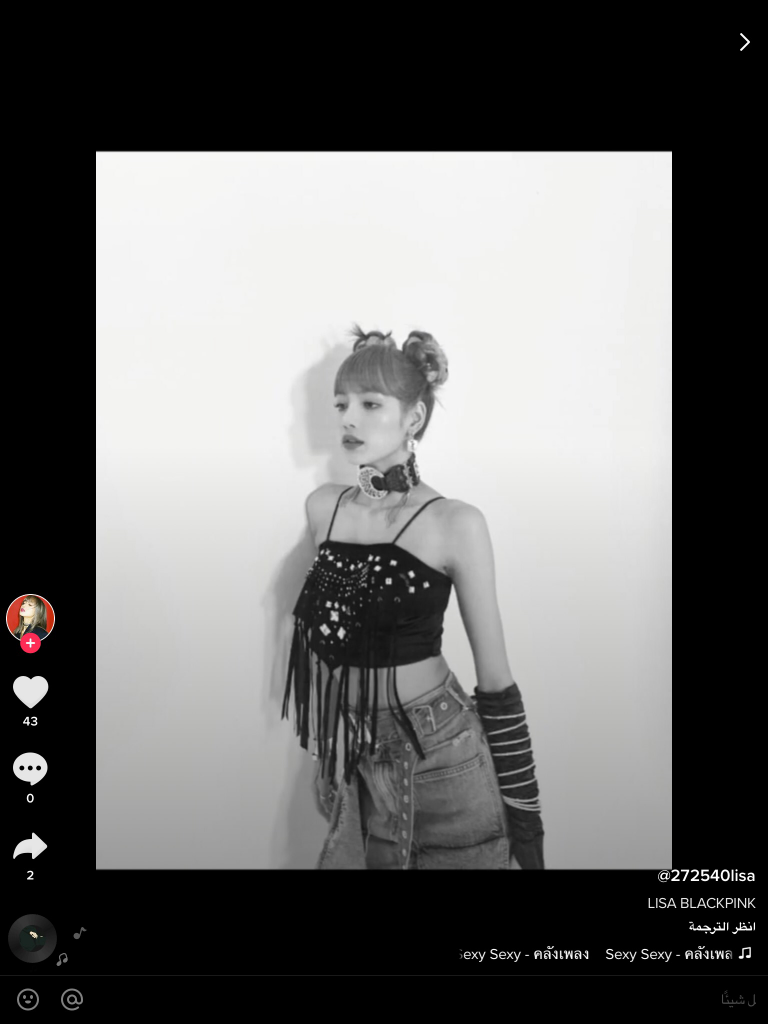This screenshot has width=768, height=1024.
Task: Share this video with the arrow icon
Action: pos(30,847)
